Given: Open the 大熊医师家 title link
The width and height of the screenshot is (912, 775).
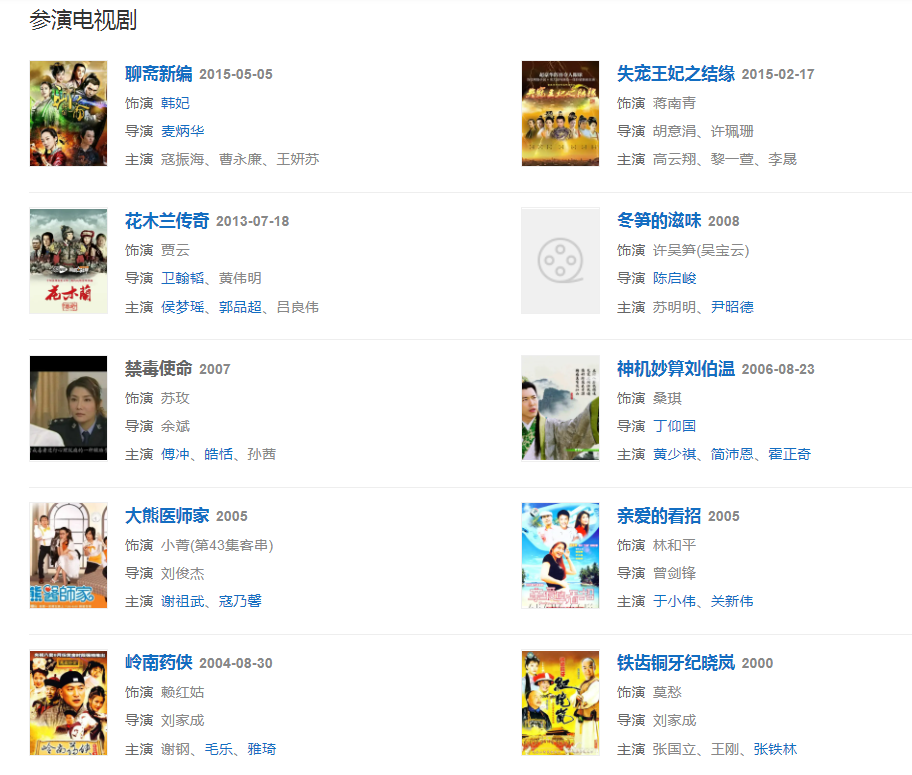Looking at the screenshot, I should (x=166, y=516).
